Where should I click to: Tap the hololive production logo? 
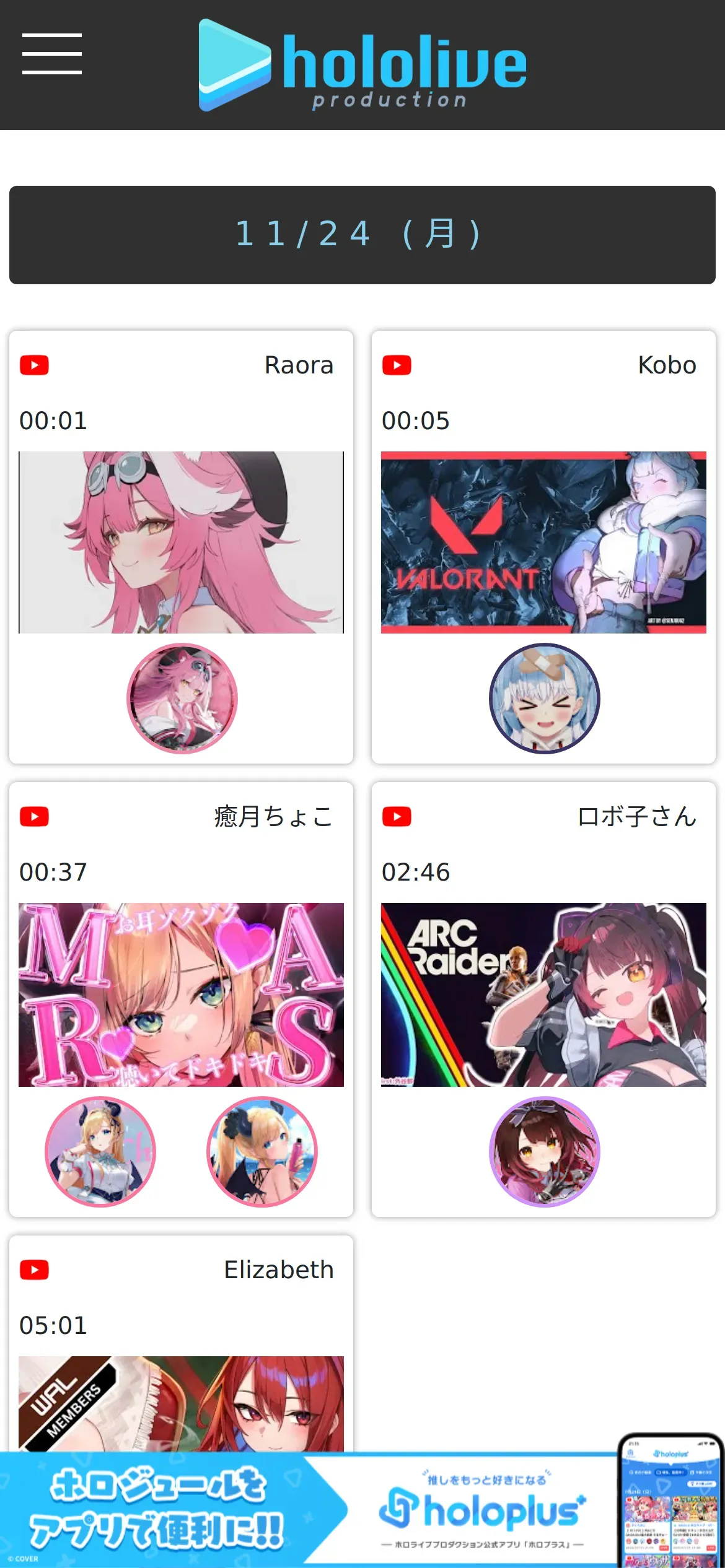pos(362,65)
